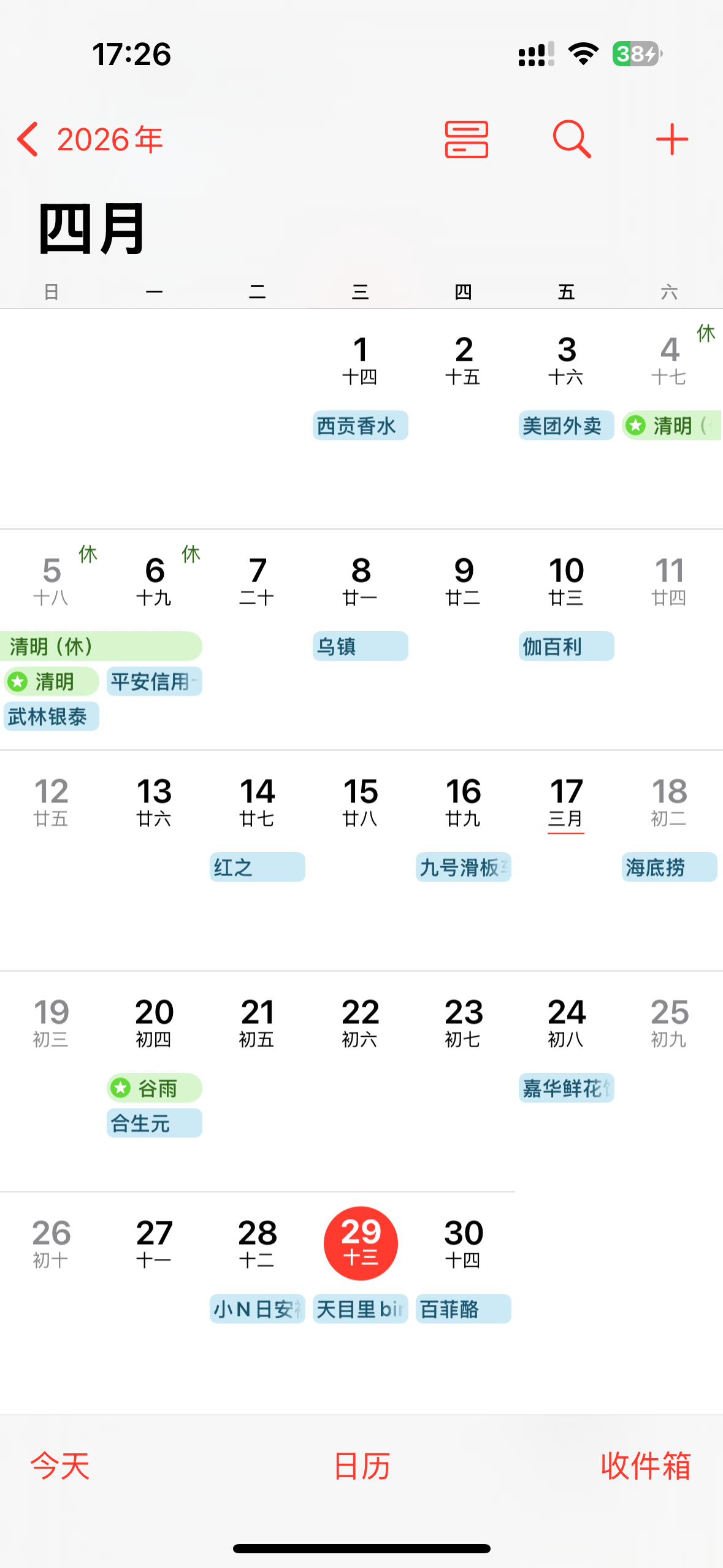This screenshot has width=723, height=1568.
Task: Open the 红之 event
Action: [257, 867]
